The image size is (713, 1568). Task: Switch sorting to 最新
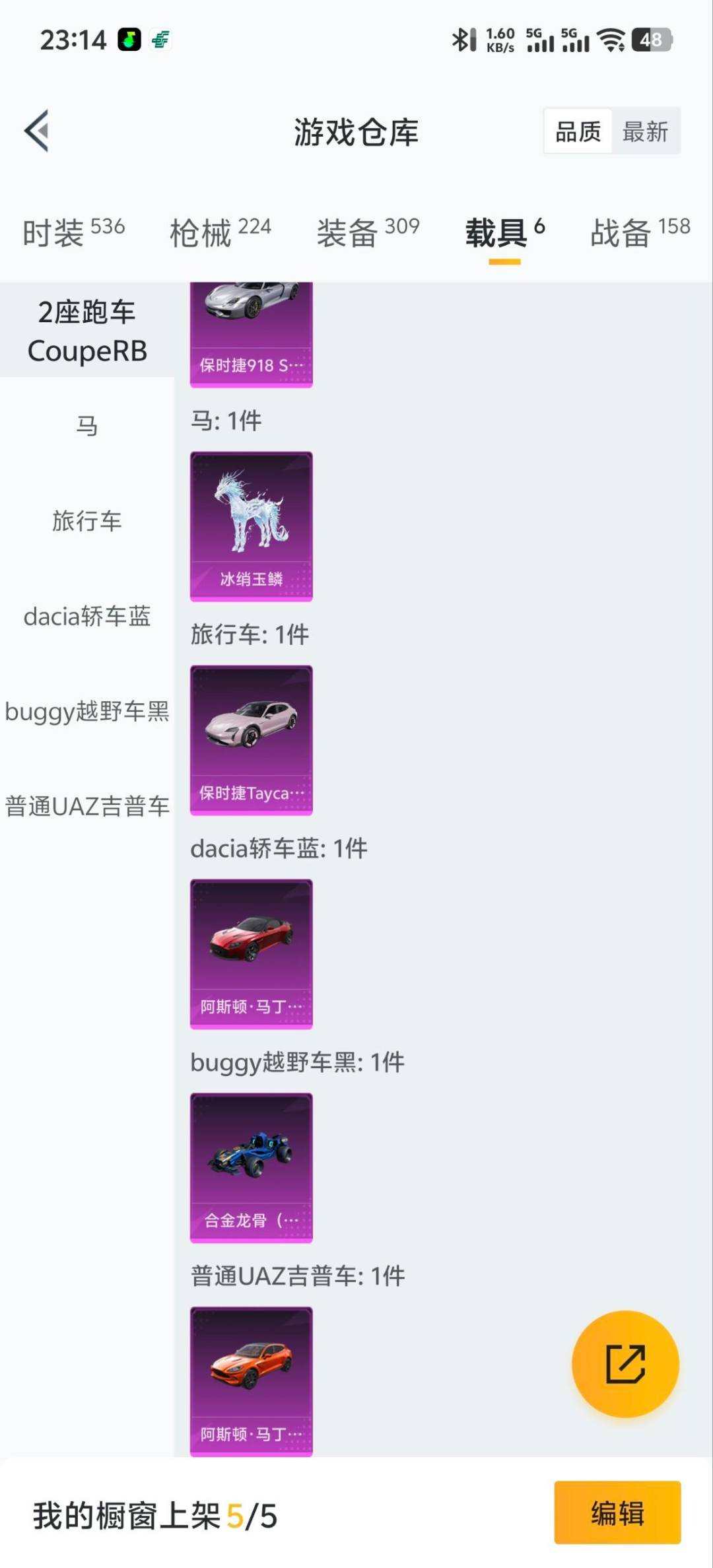coord(644,131)
